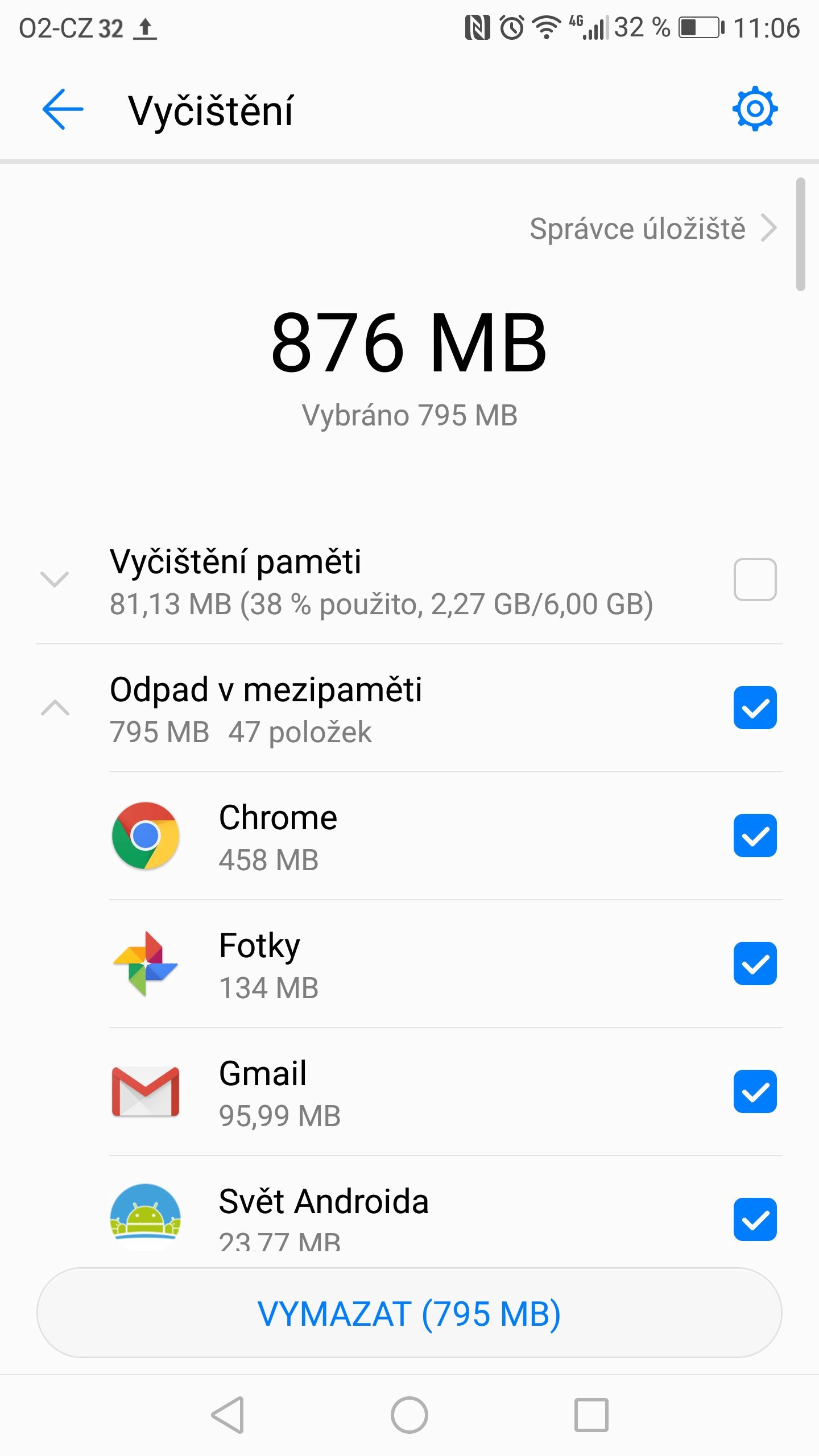This screenshot has height=1456, width=819.
Task: Go back using the top-left arrow
Action: coord(63,109)
